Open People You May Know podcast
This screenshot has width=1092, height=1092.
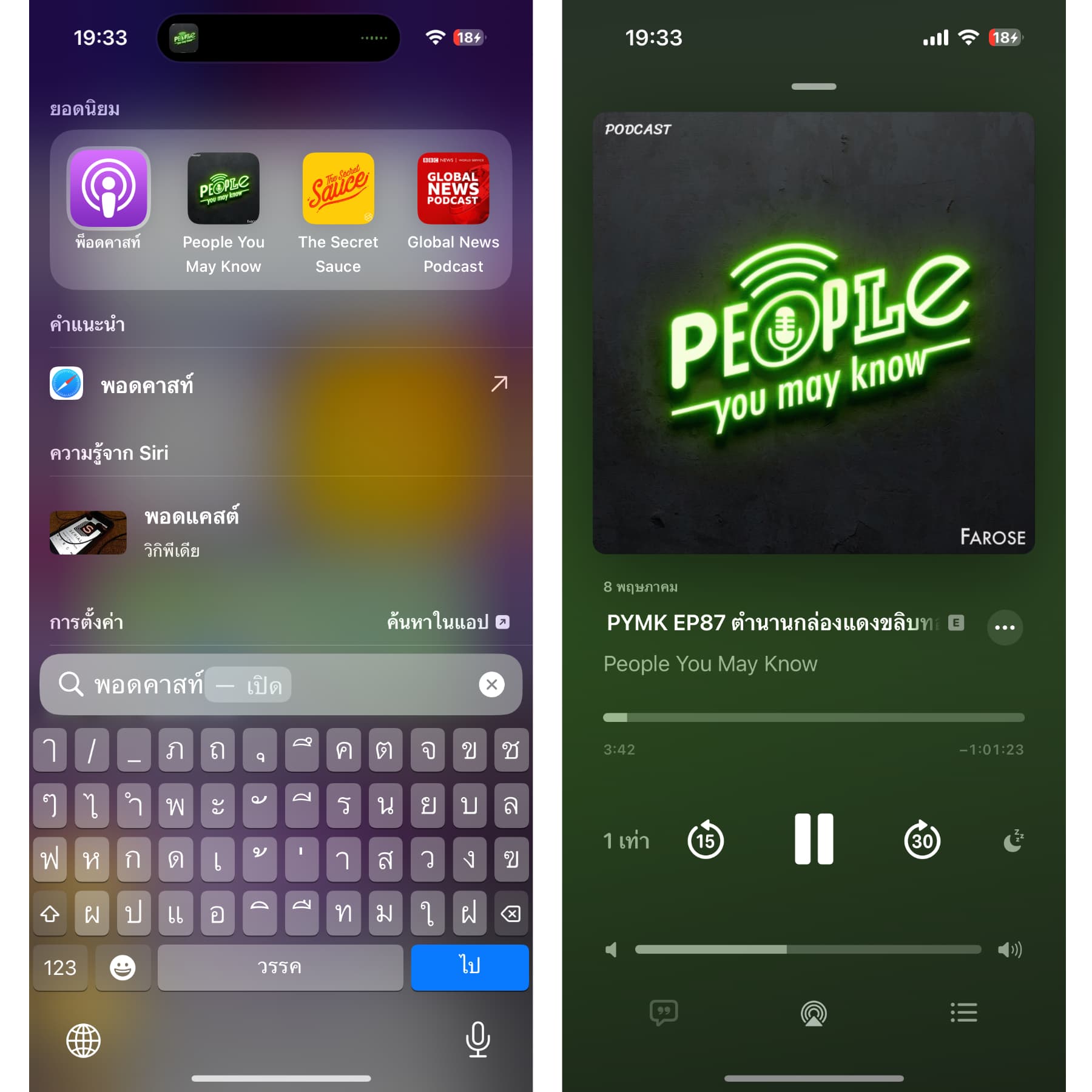coord(223,189)
